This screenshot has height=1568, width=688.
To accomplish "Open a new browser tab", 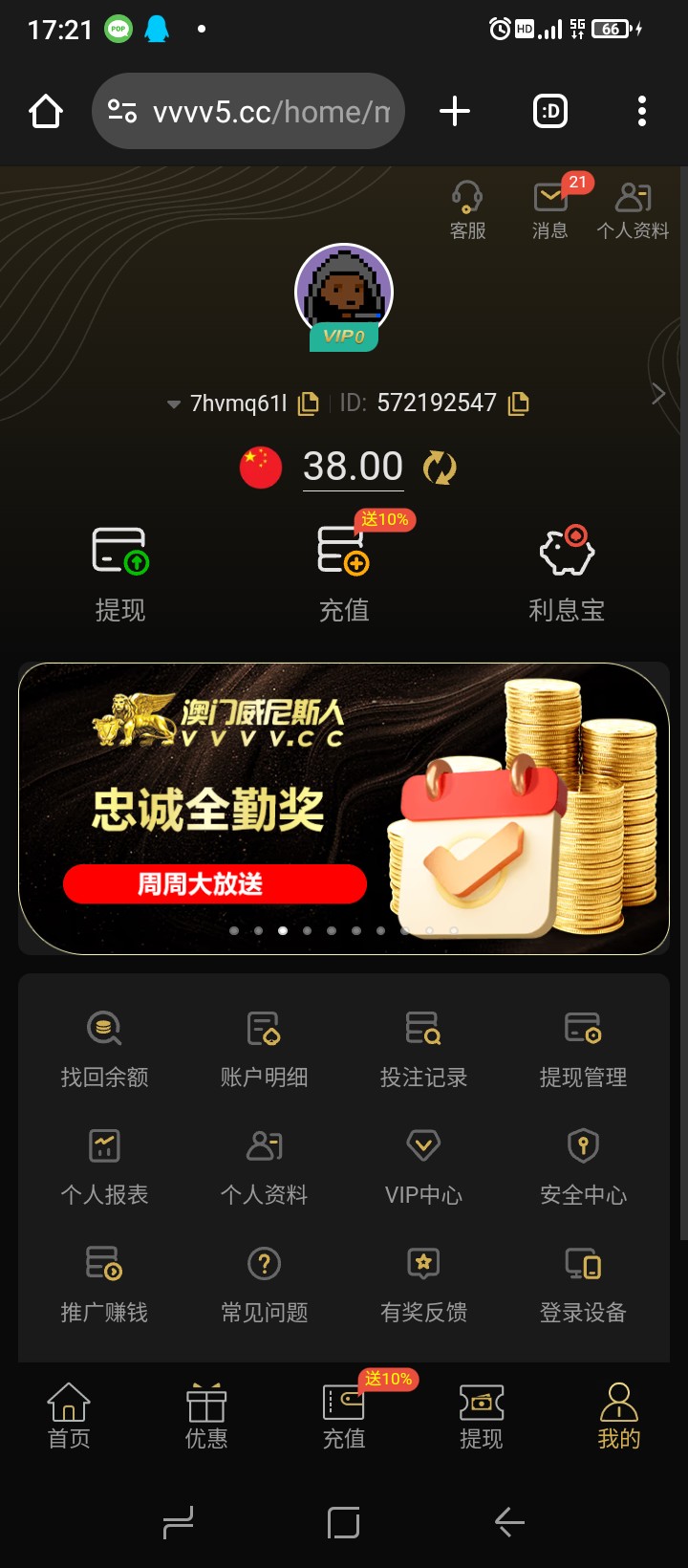I will click(x=455, y=112).
